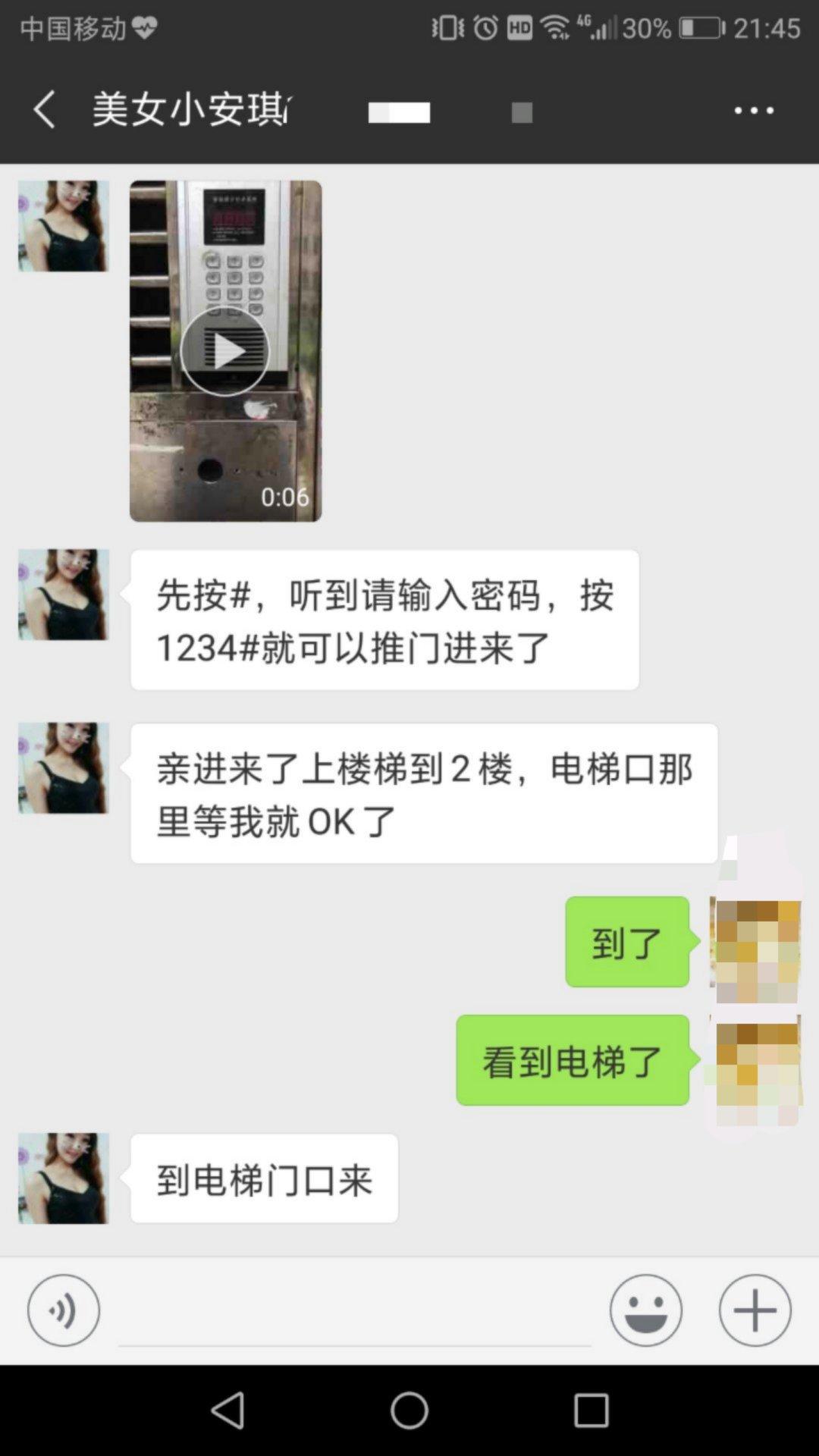The height and width of the screenshot is (1456, 819).
Task: Open the plus attachment menu
Action: pos(753,1310)
